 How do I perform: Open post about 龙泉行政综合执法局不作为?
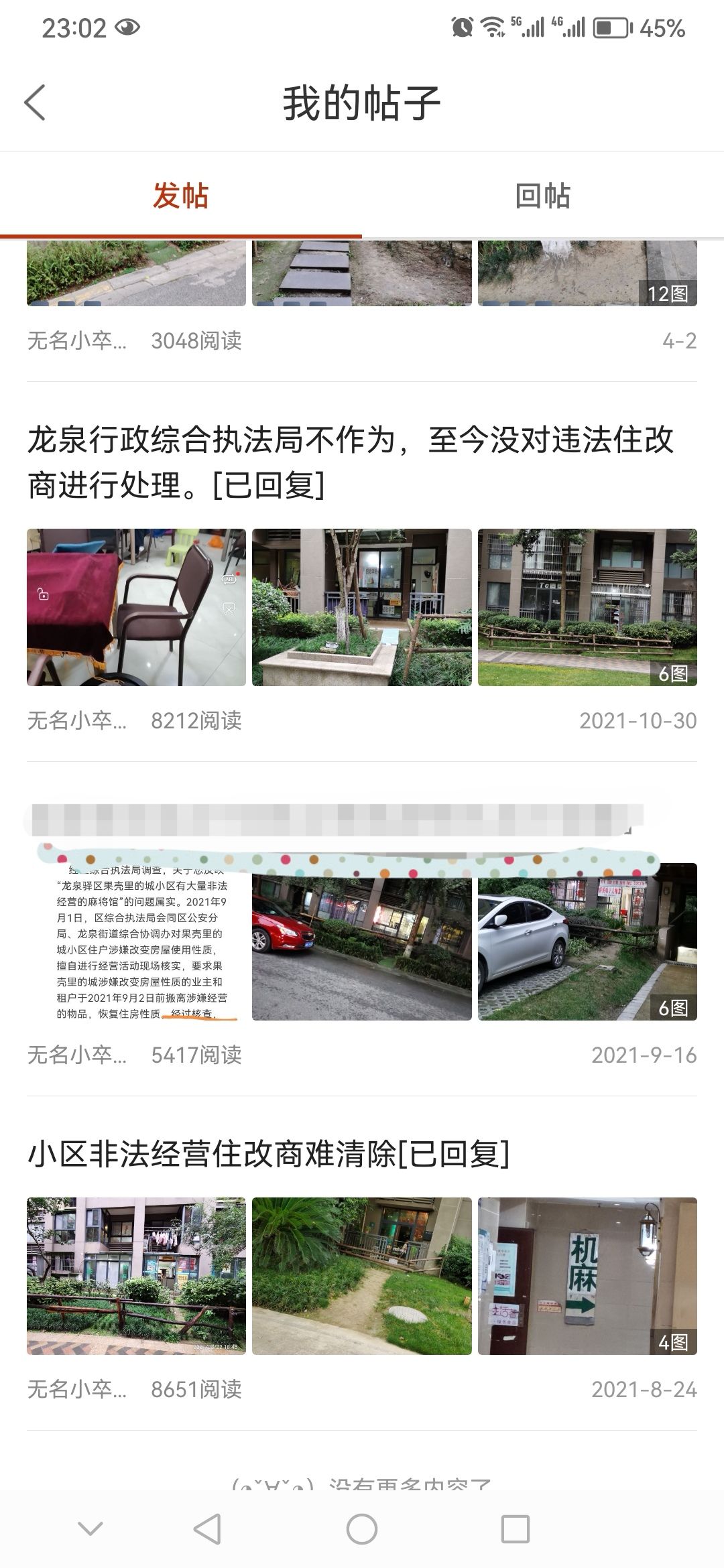[350, 462]
